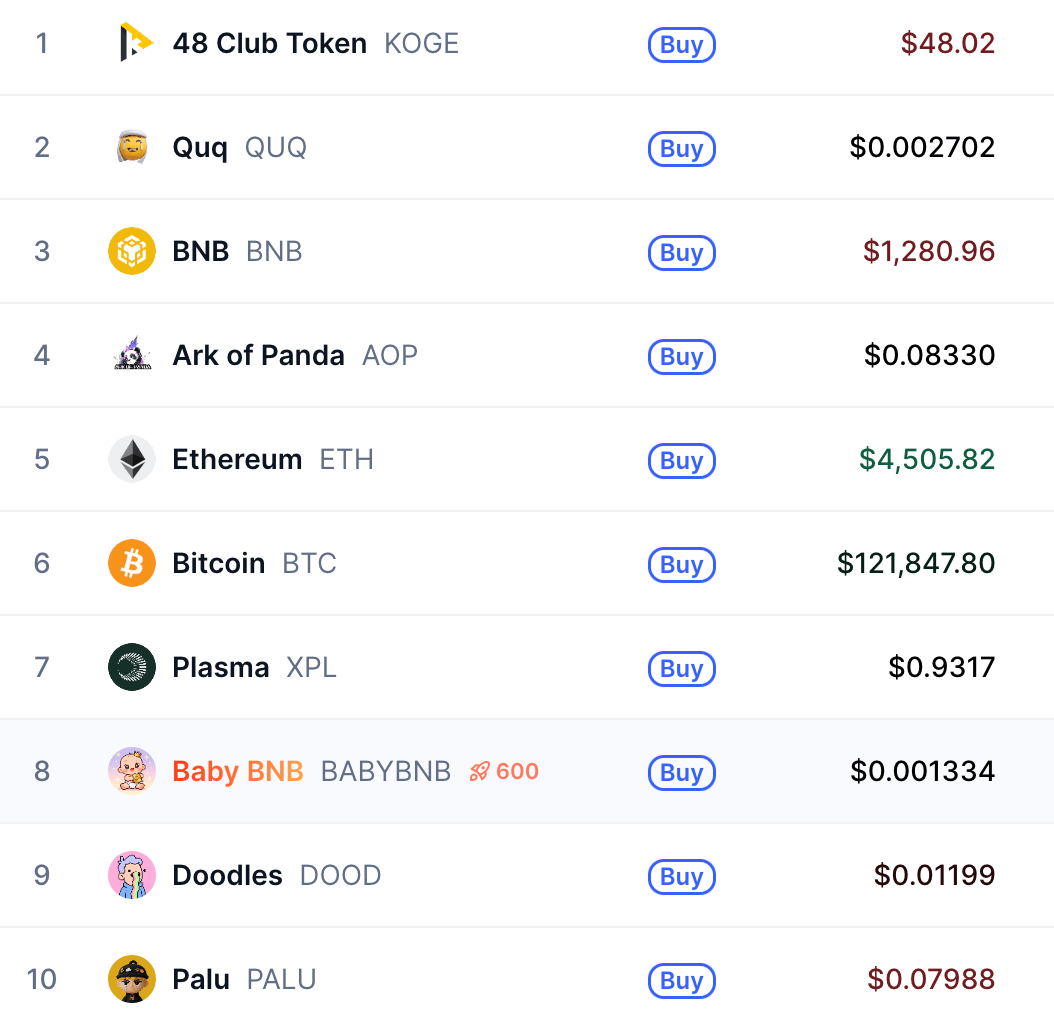1054x1016 pixels.
Task: Tap Buy beside Bitcoin
Action: coord(681,565)
